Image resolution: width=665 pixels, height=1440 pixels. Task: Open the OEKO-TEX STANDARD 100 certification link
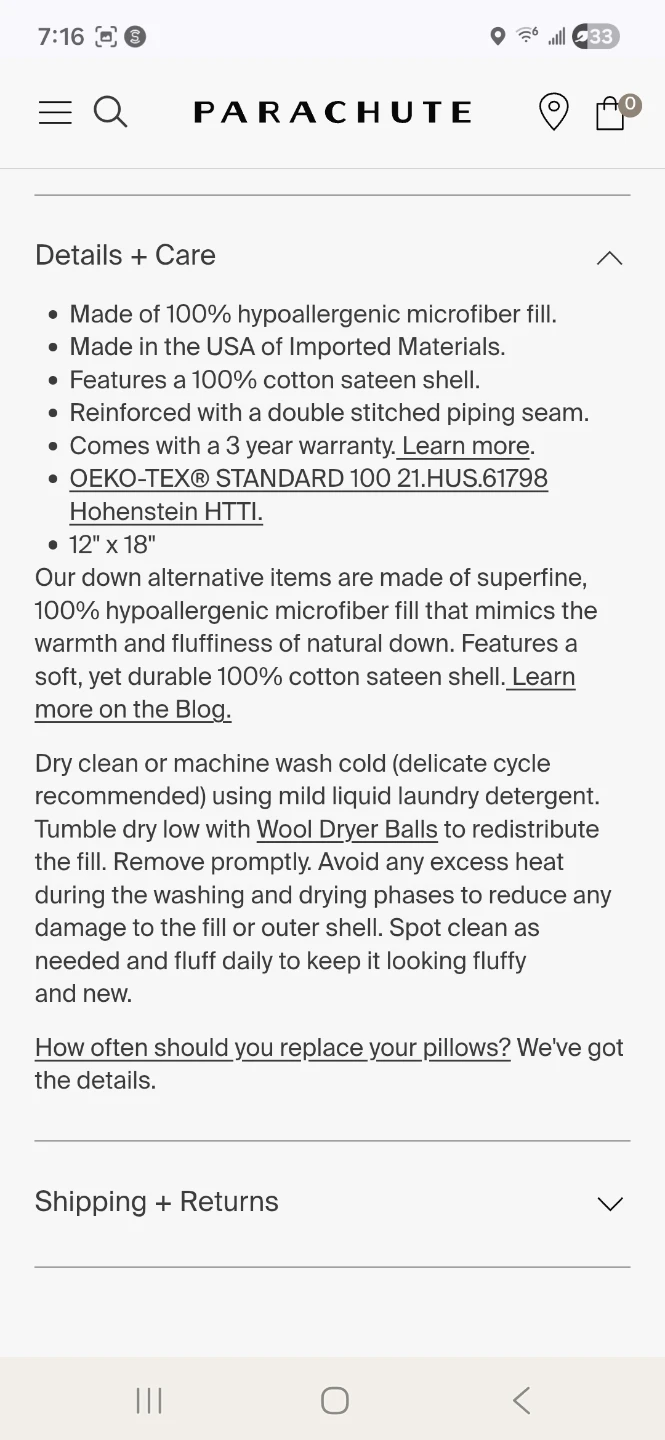[309, 495]
